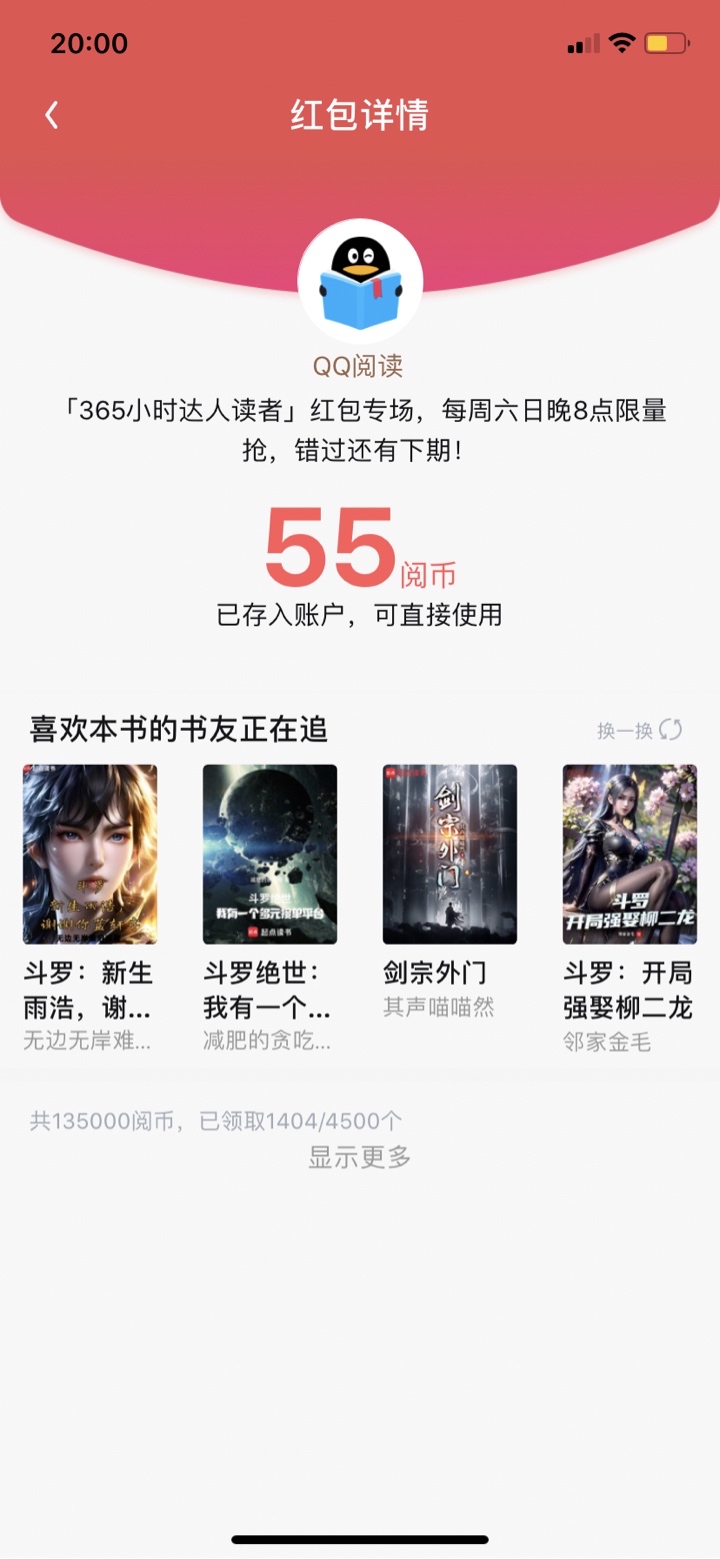The width and height of the screenshot is (720, 1559).
Task: Tap 换一换 to refresh recommended books
Action: click(x=639, y=730)
